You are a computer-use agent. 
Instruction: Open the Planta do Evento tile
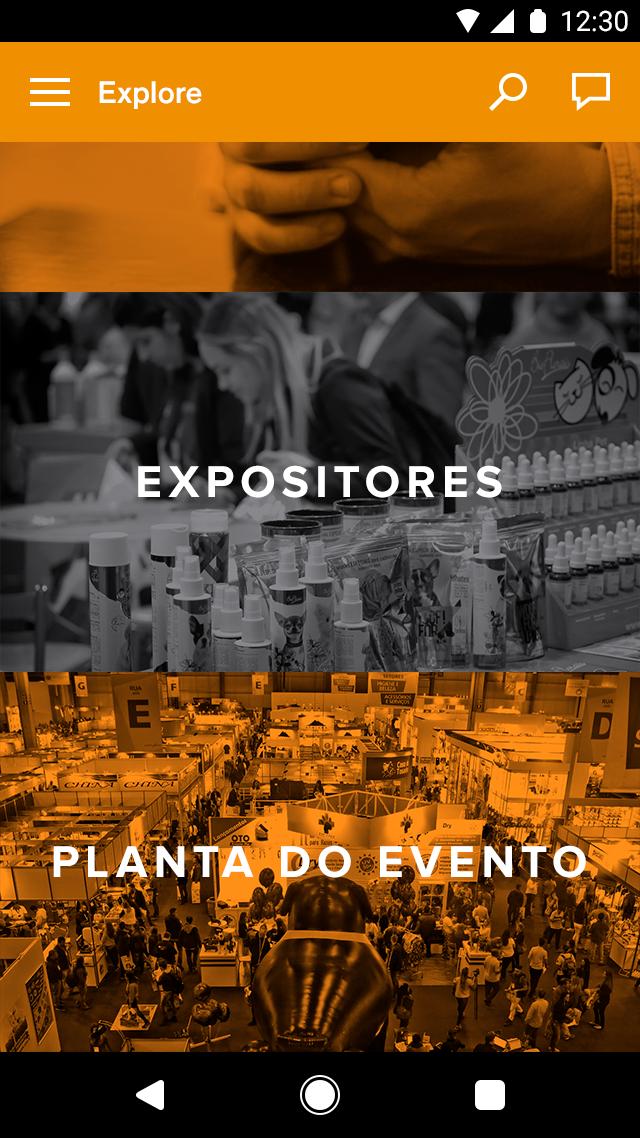(x=320, y=862)
